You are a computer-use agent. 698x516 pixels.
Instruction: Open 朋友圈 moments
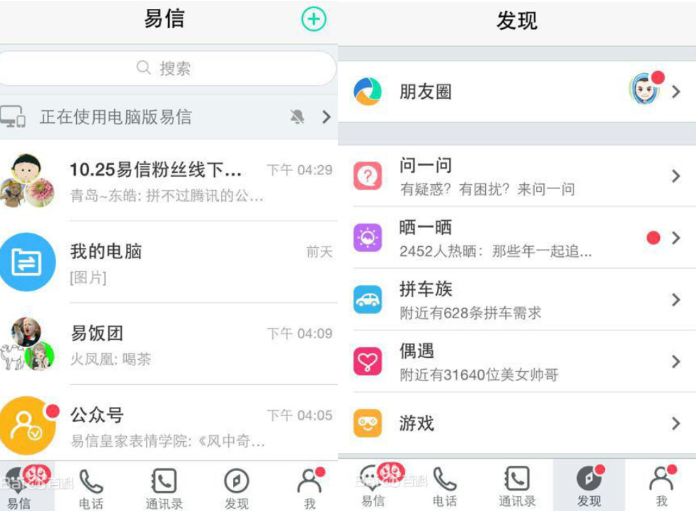517,92
